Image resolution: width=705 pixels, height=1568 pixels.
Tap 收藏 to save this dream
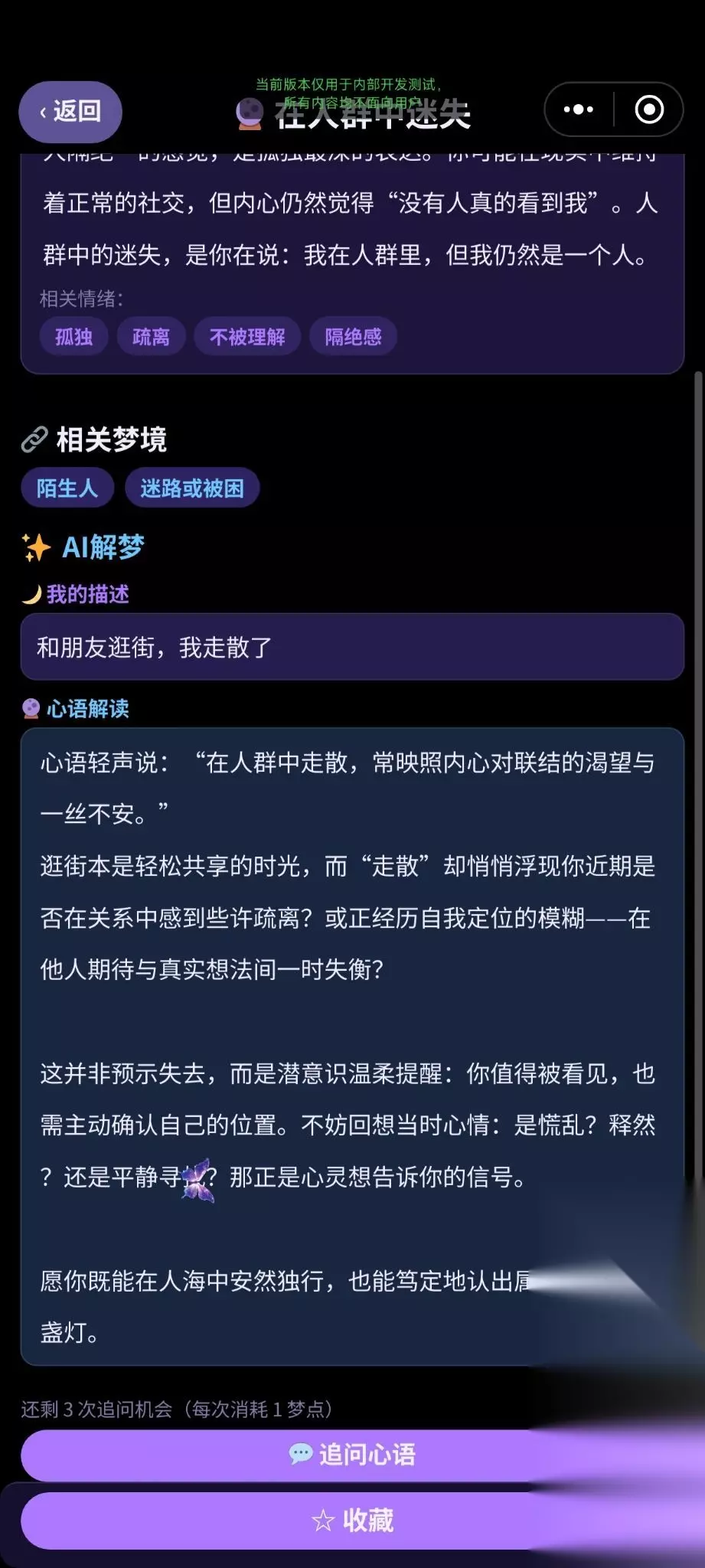pyautogui.click(x=352, y=1520)
